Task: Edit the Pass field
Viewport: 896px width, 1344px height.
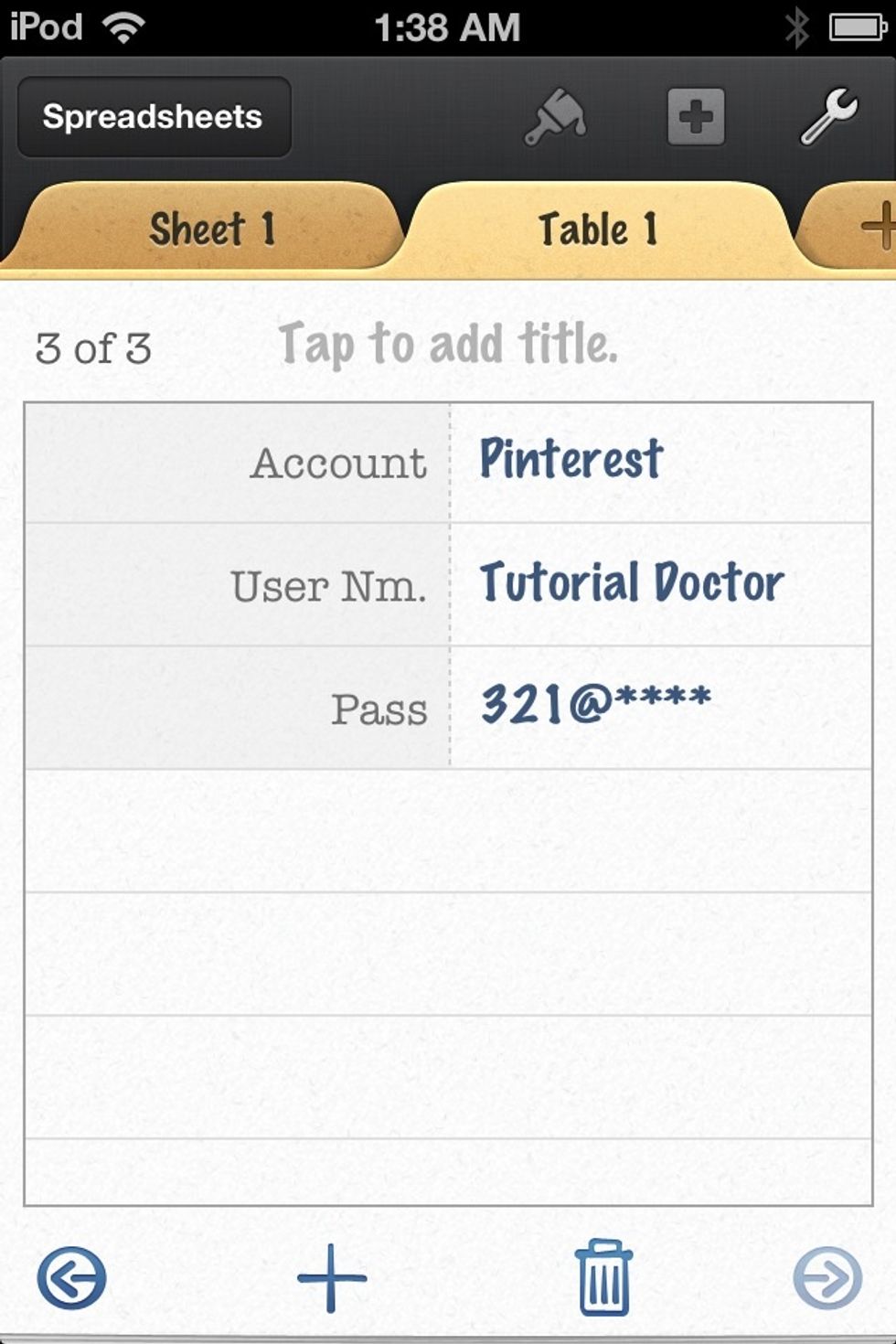Action: click(x=660, y=707)
